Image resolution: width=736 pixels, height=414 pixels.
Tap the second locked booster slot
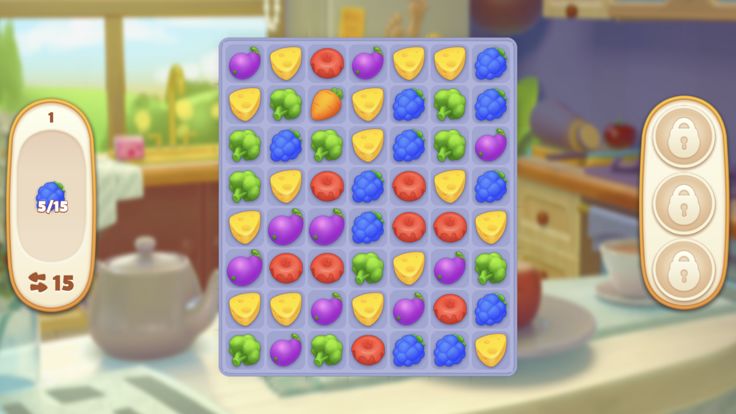tap(684, 203)
